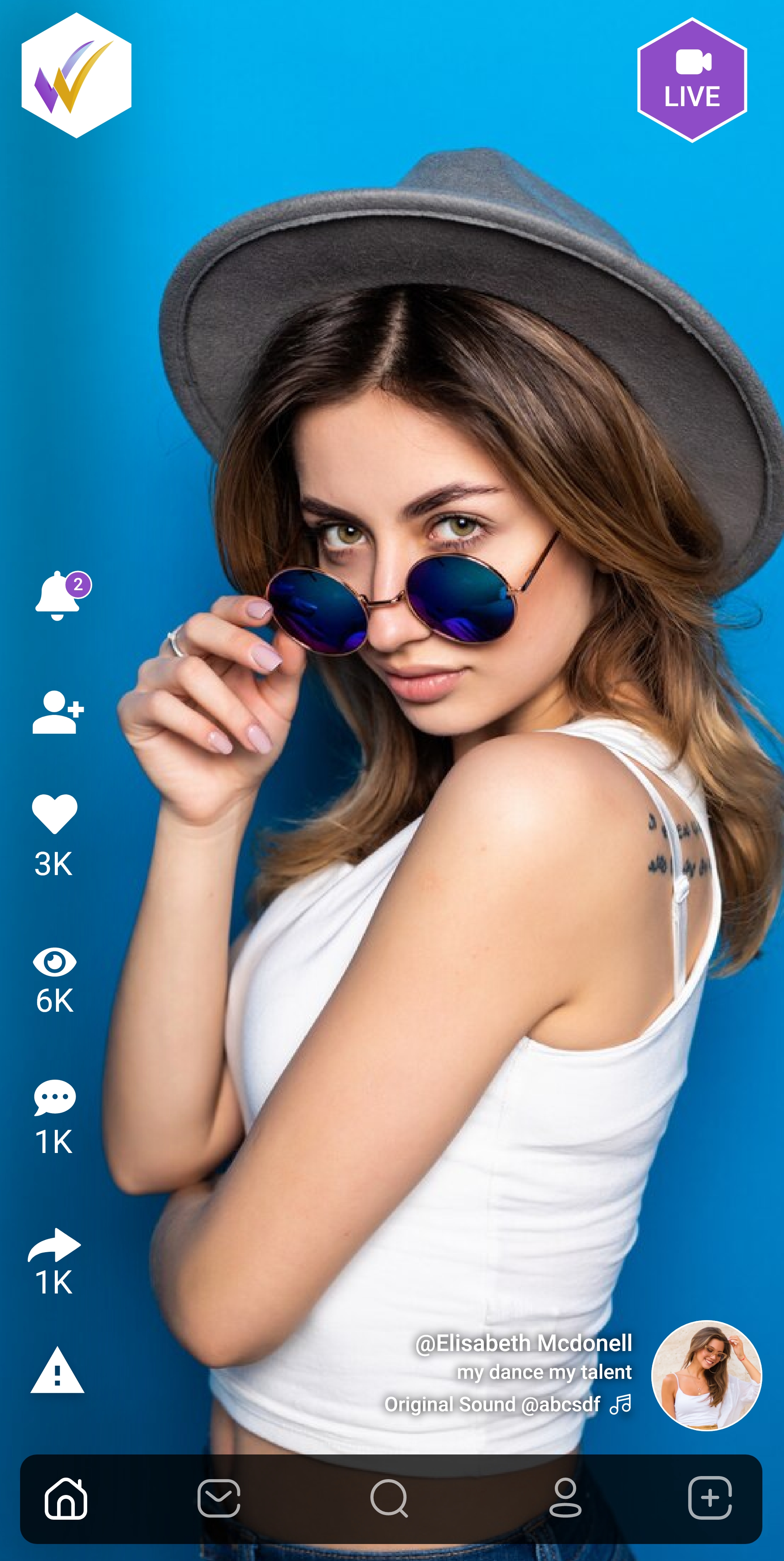784x1561 pixels.
Task: Switch to the Search tab
Action: 389,1498
